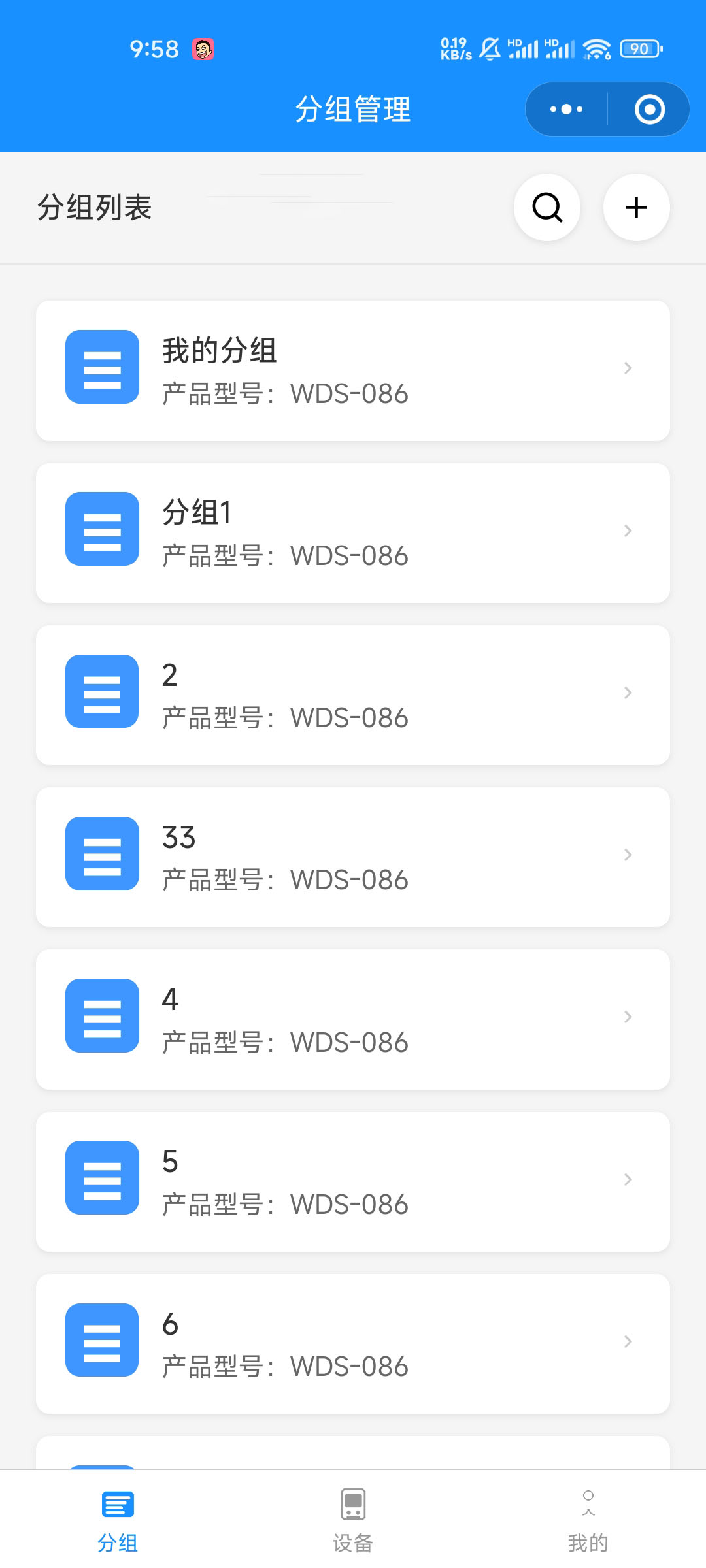Screen dimensions: 706x1568
Task: Open the search icon in 分组列表
Action: coord(547,208)
